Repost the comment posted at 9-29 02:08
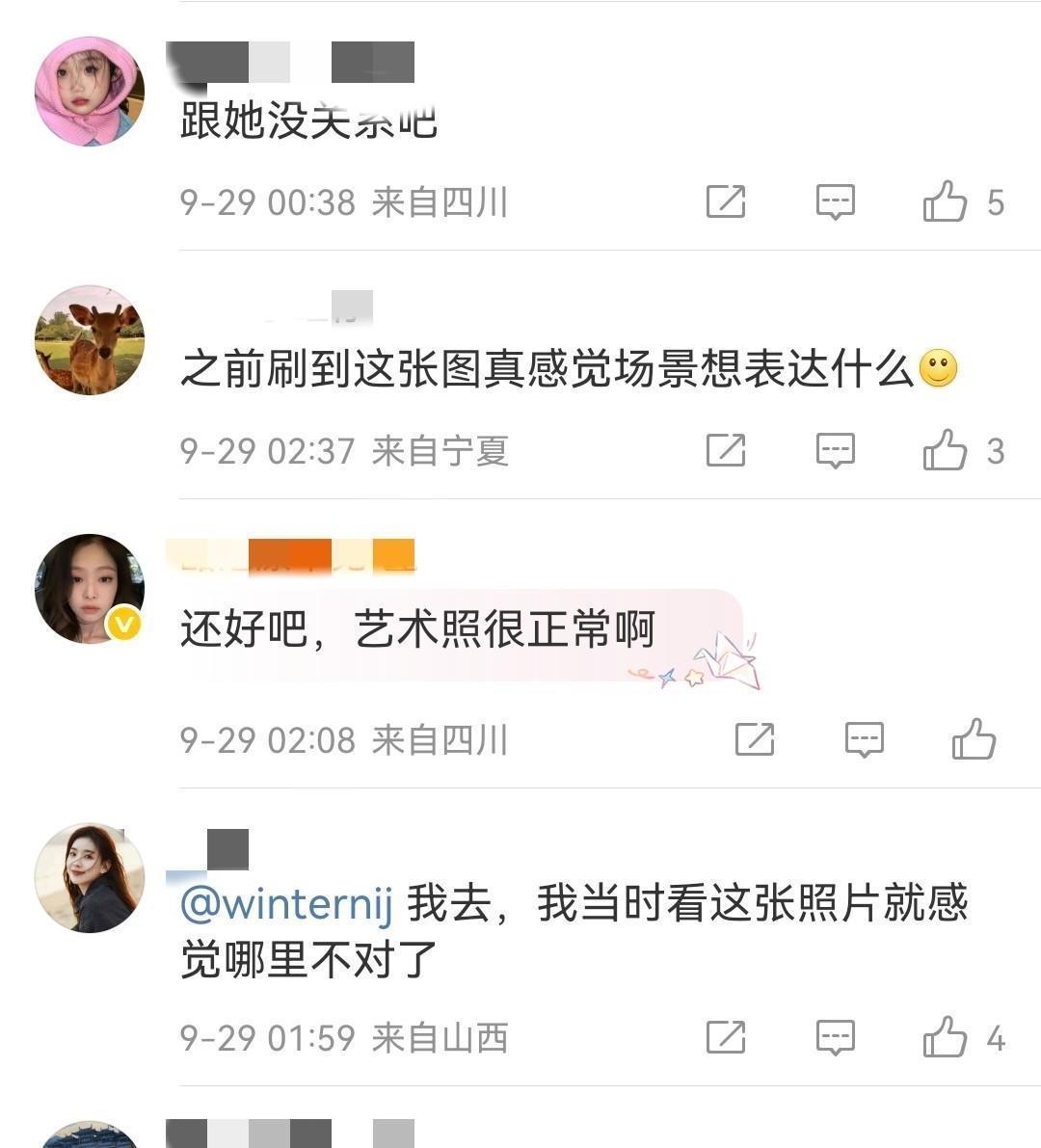This screenshot has height=1148, width=1041. click(x=755, y=740)
